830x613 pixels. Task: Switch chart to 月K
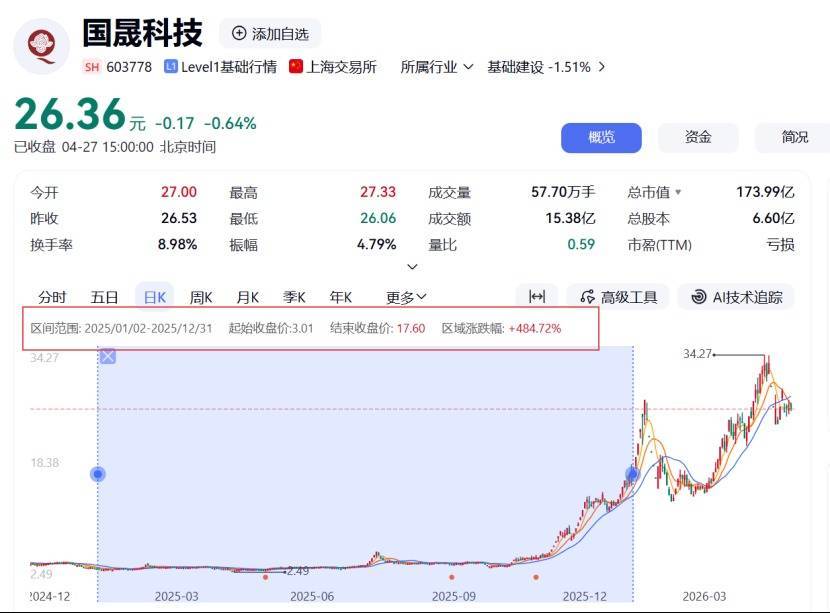pyautogui.click(x=247, y=296)
